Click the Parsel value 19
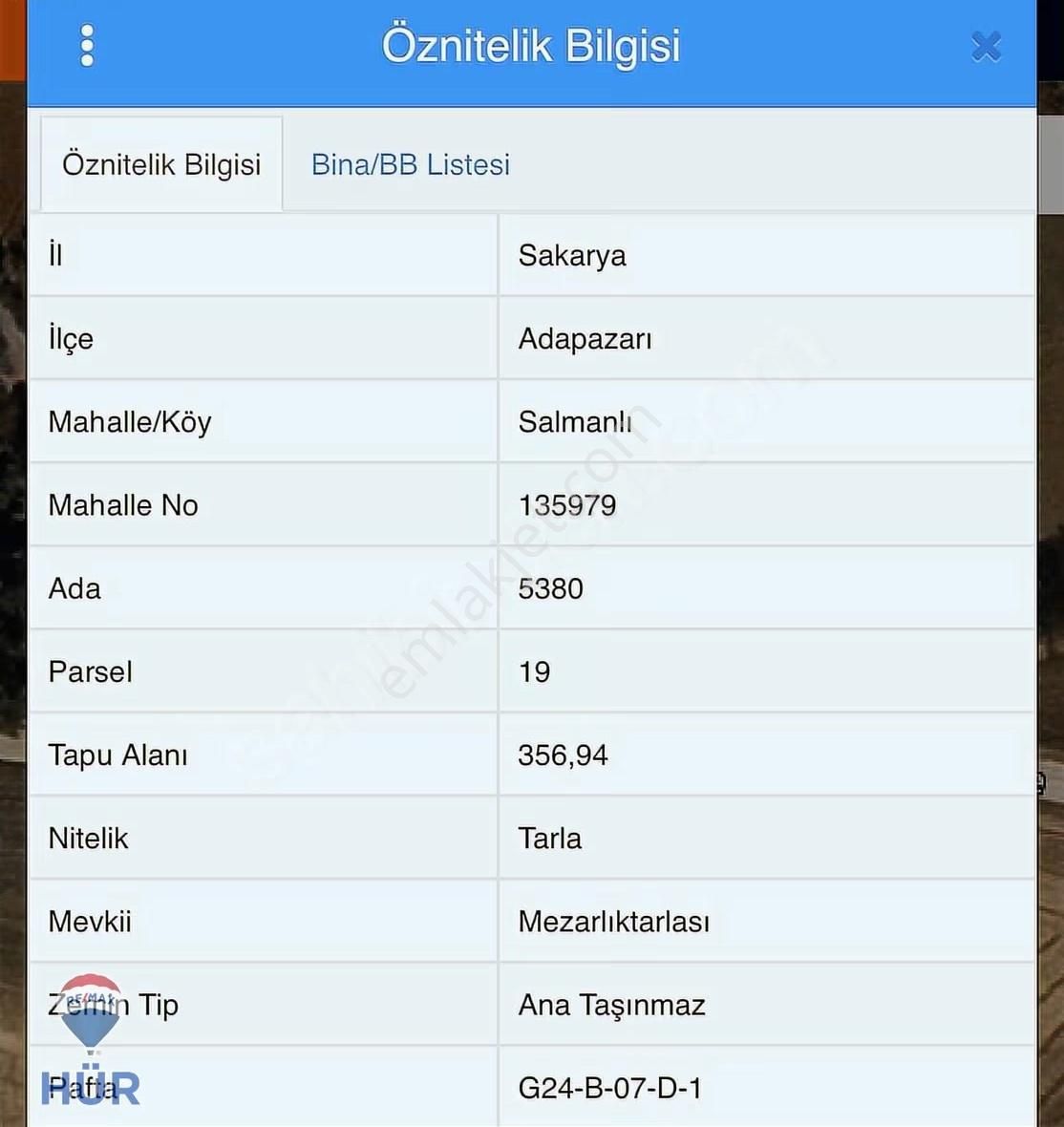The height and width of the screenshot is (1127, 1064). click(x=534, y=671)
